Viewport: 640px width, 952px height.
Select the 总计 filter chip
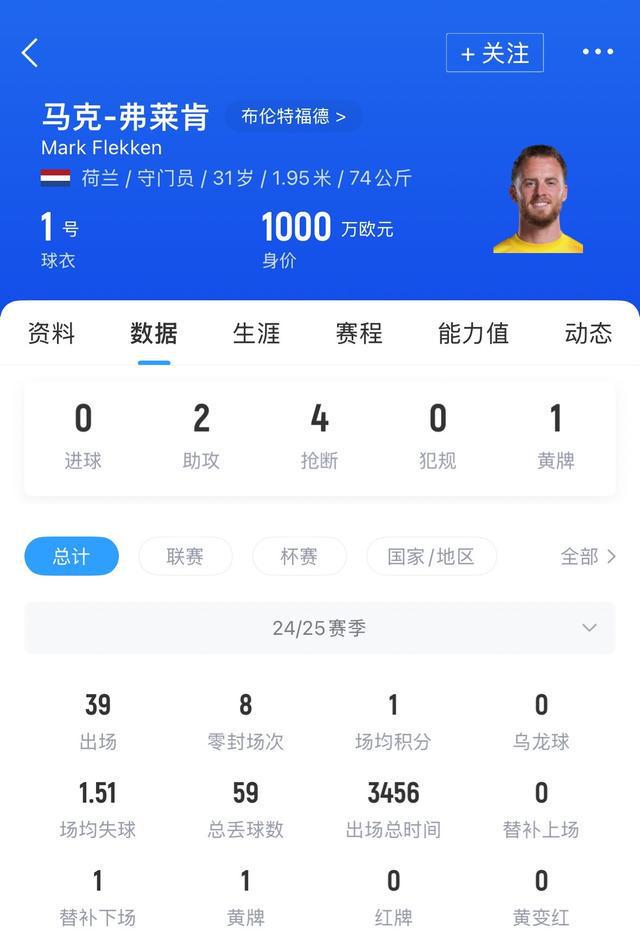point(71,556)
